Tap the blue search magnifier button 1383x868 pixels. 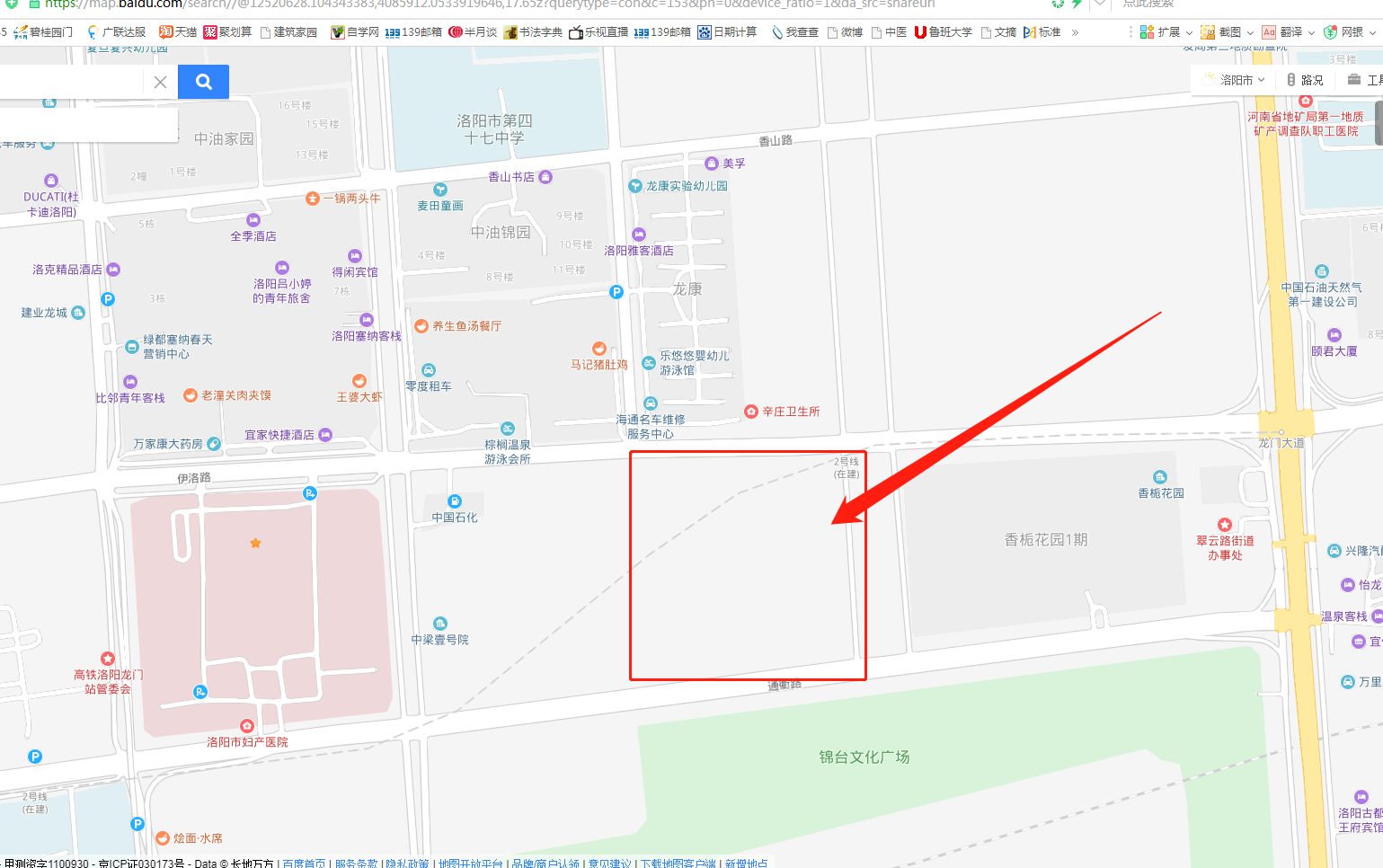pyautogui.click(x=203, y=82)
